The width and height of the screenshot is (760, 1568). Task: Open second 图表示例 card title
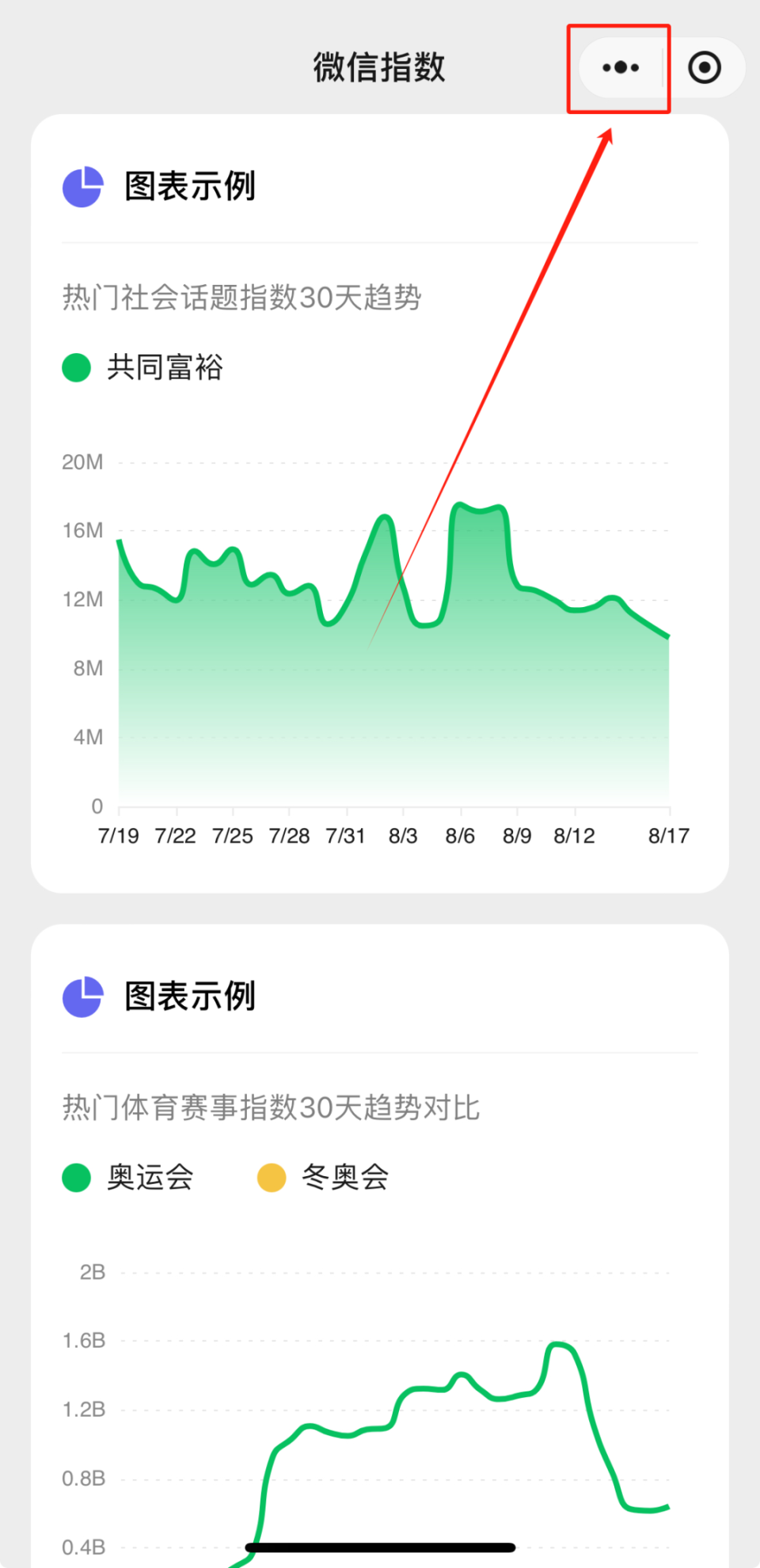[x=189, y=997]
